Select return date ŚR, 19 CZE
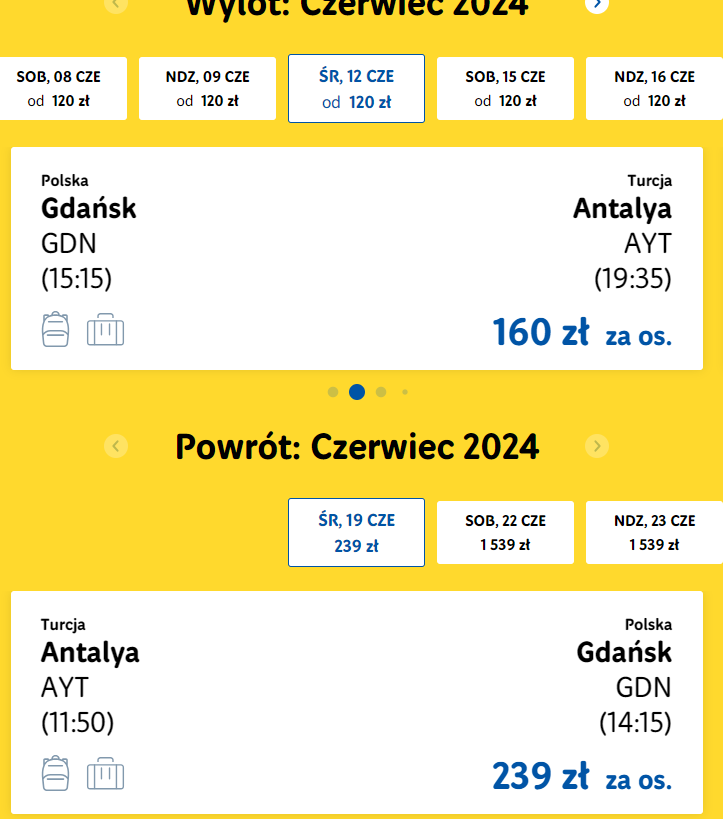The image size is (723, 819). [x=356, y=532]
